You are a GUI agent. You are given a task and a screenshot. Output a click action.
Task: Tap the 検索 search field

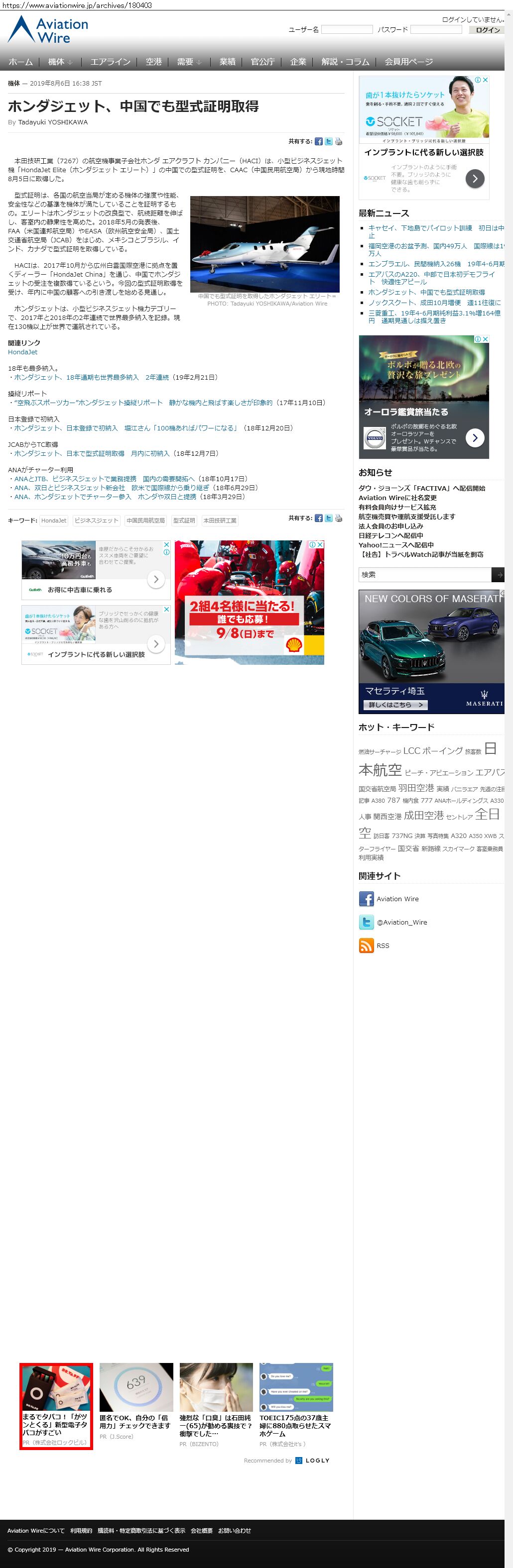[x=425, y=575]
